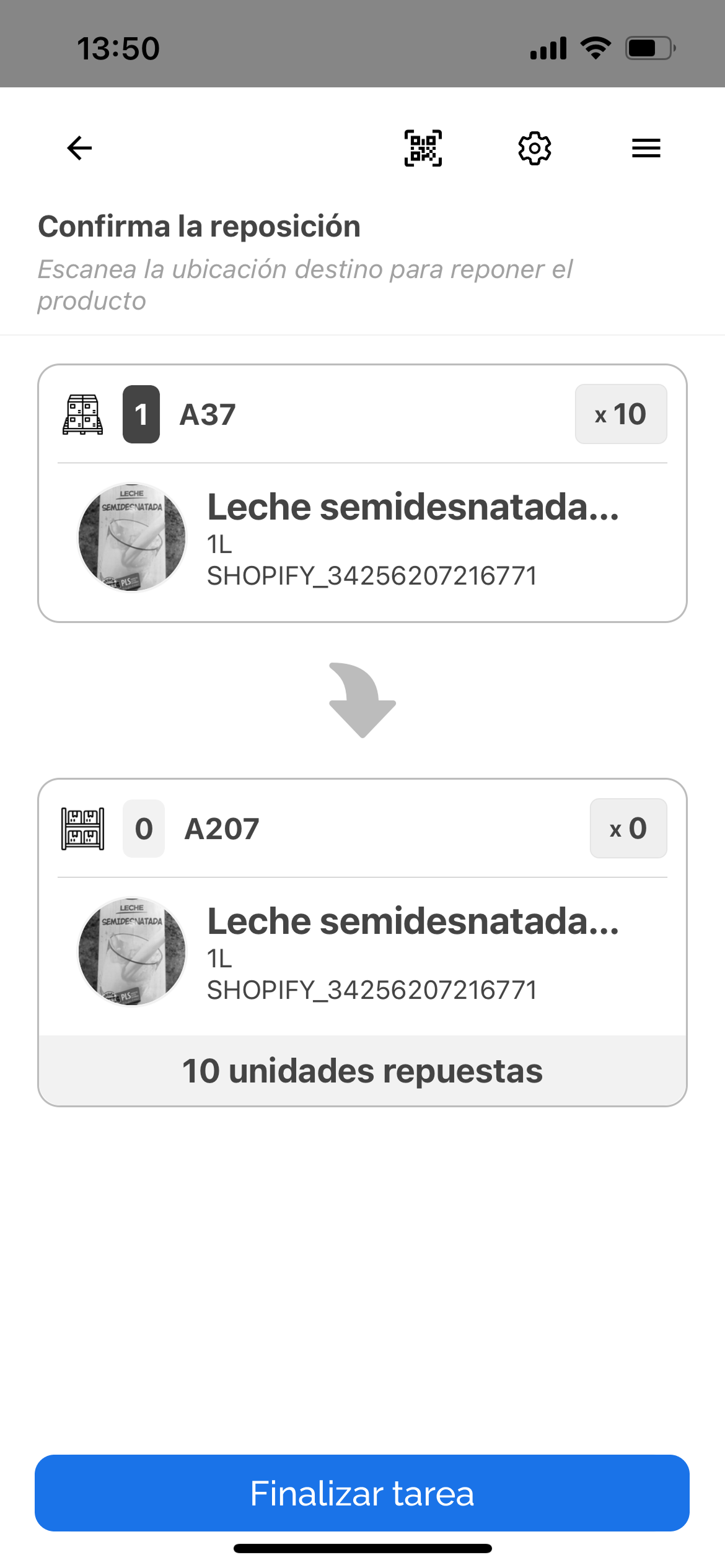Select the pallet icon for location A37
Image resolution: width=725 pixels, height=1568 pixels.
[x=82, y=414]
